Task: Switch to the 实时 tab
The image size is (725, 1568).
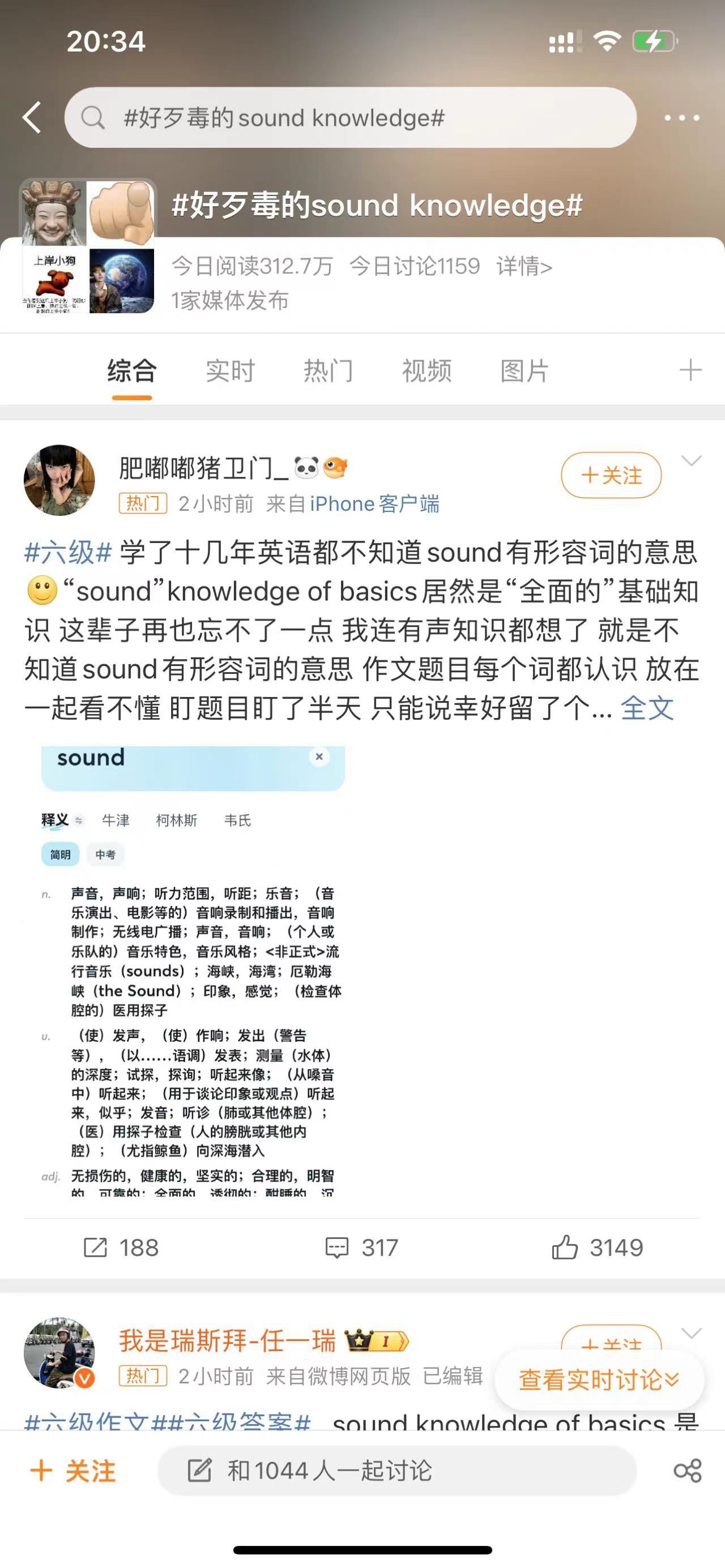Action: 229,371
